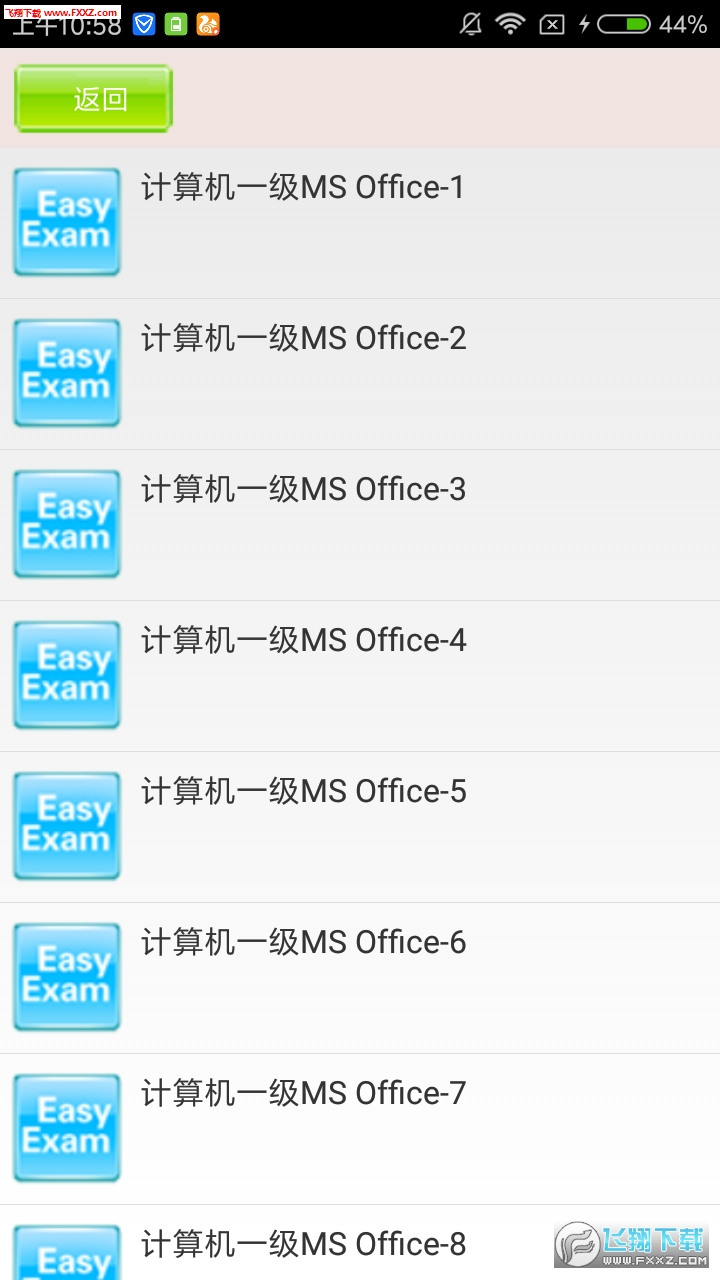Select the 计算机一级MS Office-2 row
Screen dimensions: 720x1280
(360, 374)
